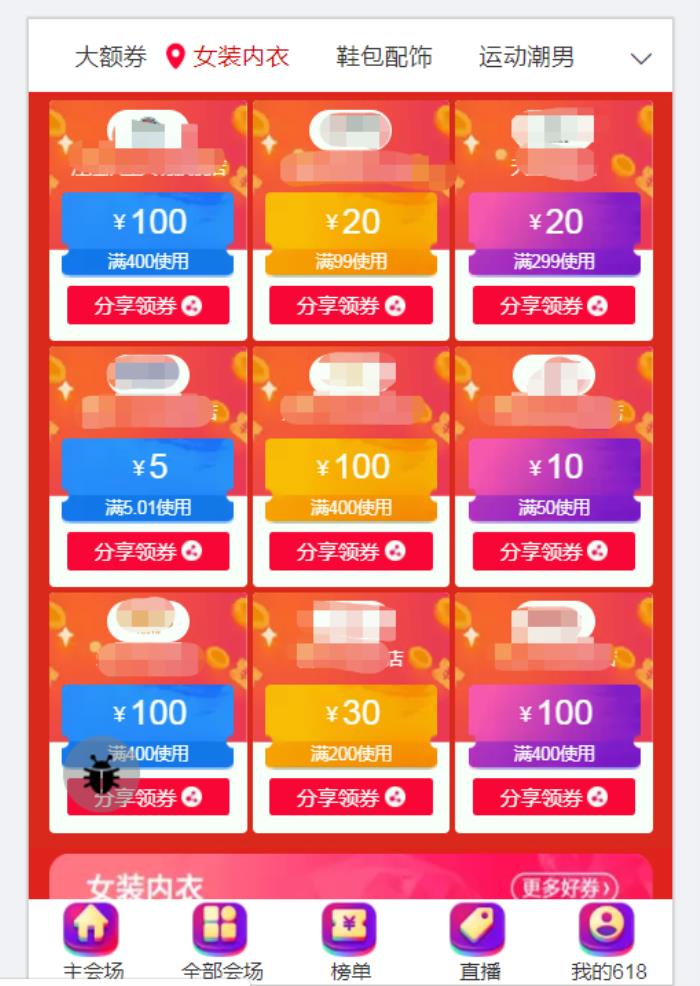Get the ¥10 满50使用 coupon with 分享领券
This screenshot has width=700, height=986.
pos(553,552)
